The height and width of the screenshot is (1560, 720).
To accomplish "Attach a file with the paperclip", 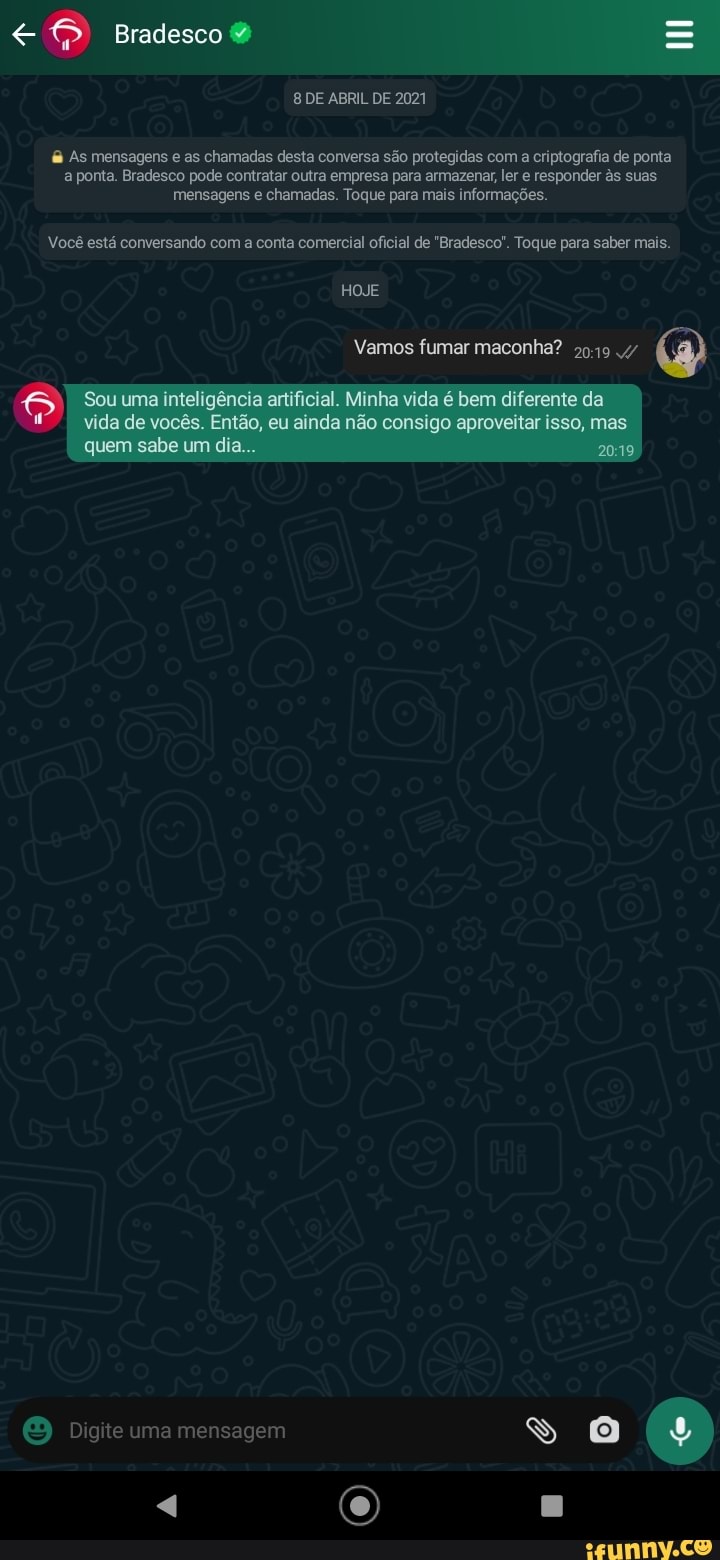I will [541, 1430].
